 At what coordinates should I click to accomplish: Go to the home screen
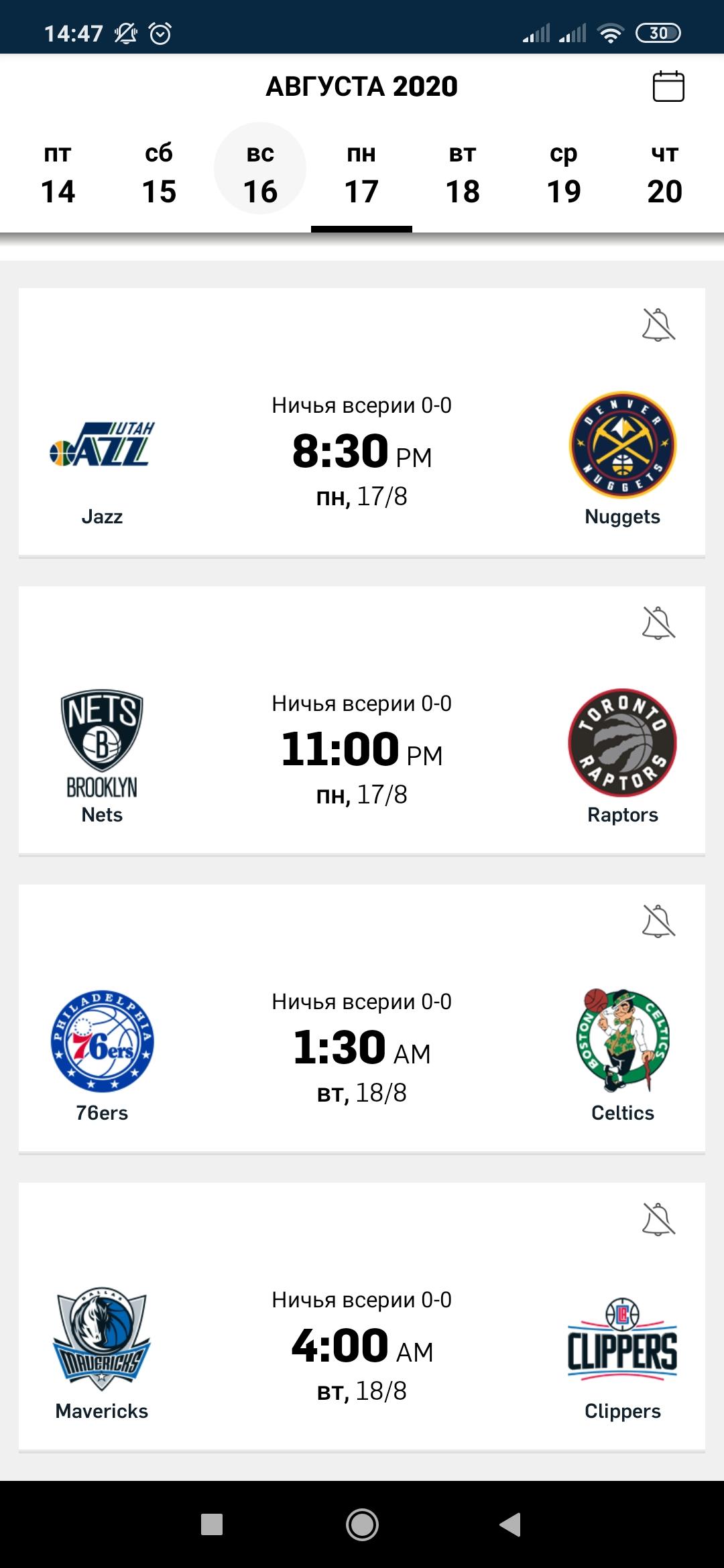click(362, 1524)
